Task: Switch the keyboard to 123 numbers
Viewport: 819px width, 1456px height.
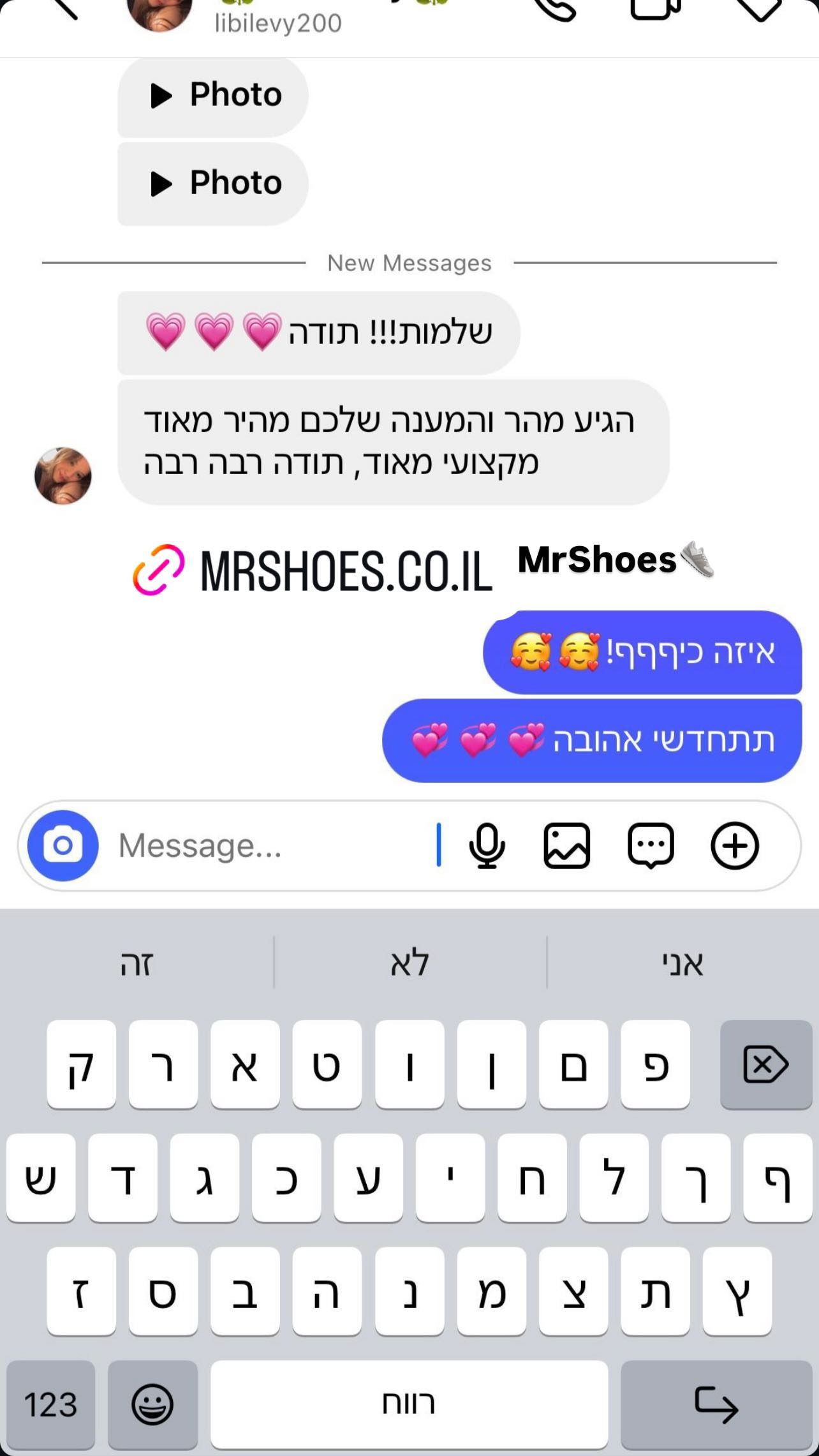Action: tap(51, 1404)
